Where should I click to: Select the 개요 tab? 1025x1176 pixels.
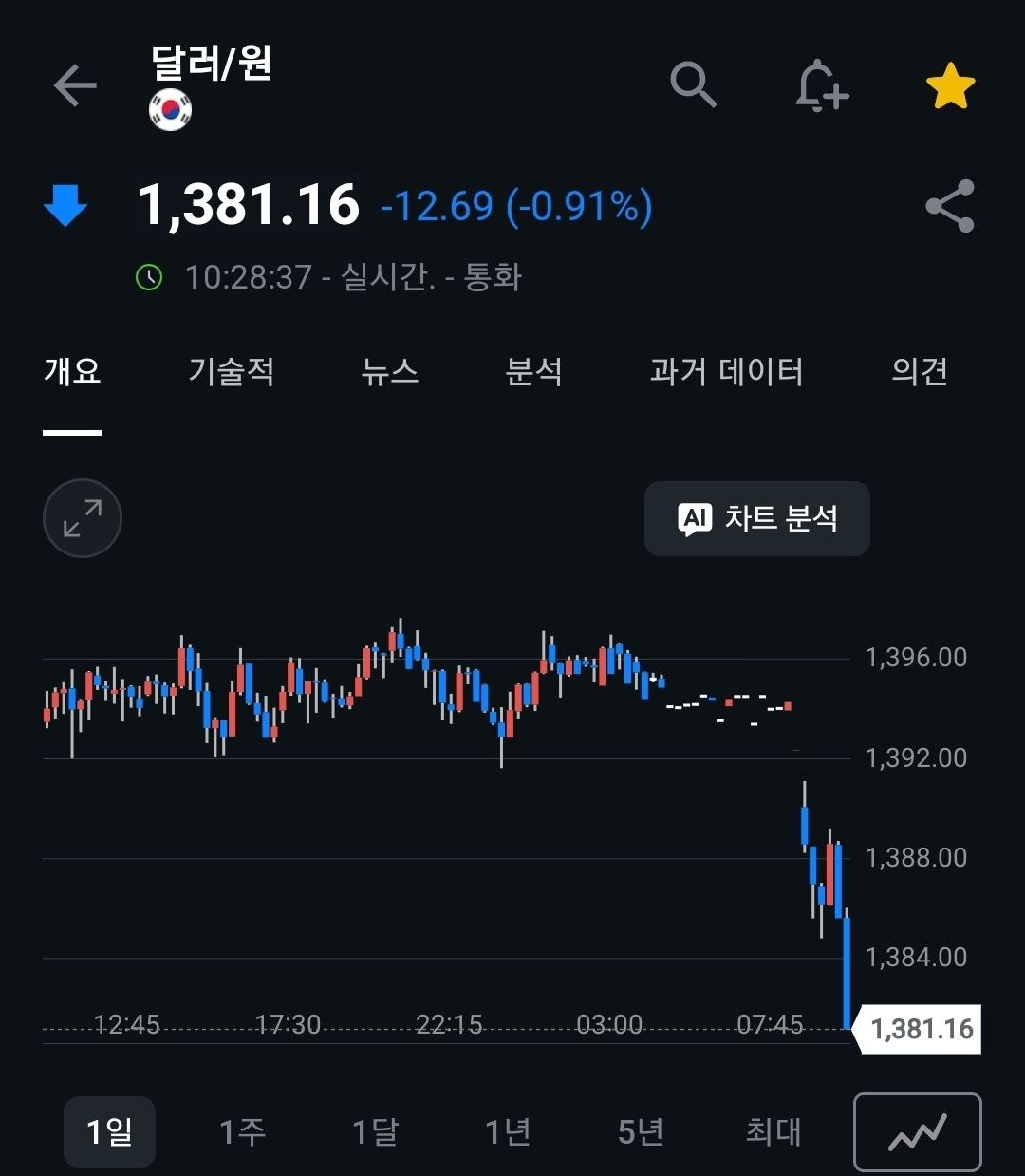point(72,371)
